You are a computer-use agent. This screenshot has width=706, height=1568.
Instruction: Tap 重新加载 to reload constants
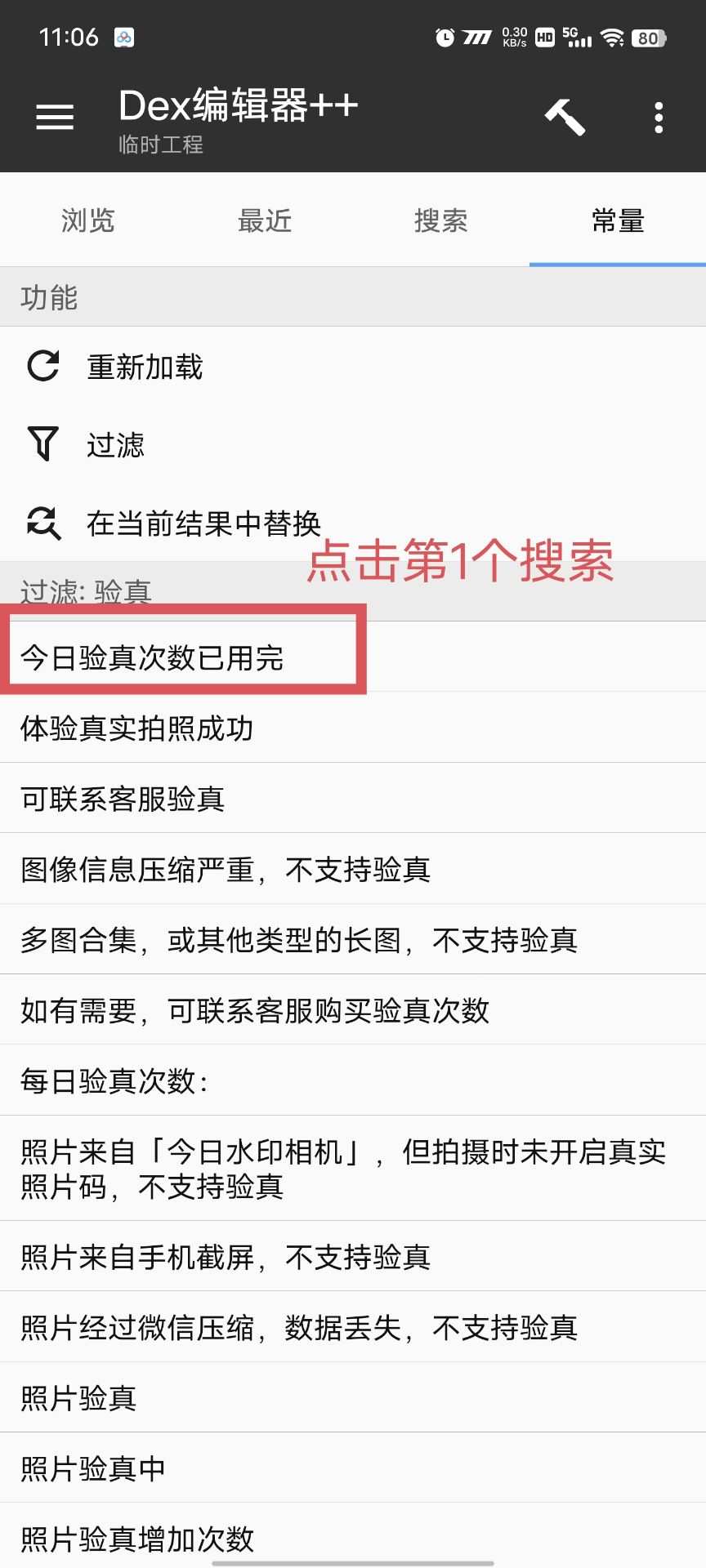pos(353,366)
